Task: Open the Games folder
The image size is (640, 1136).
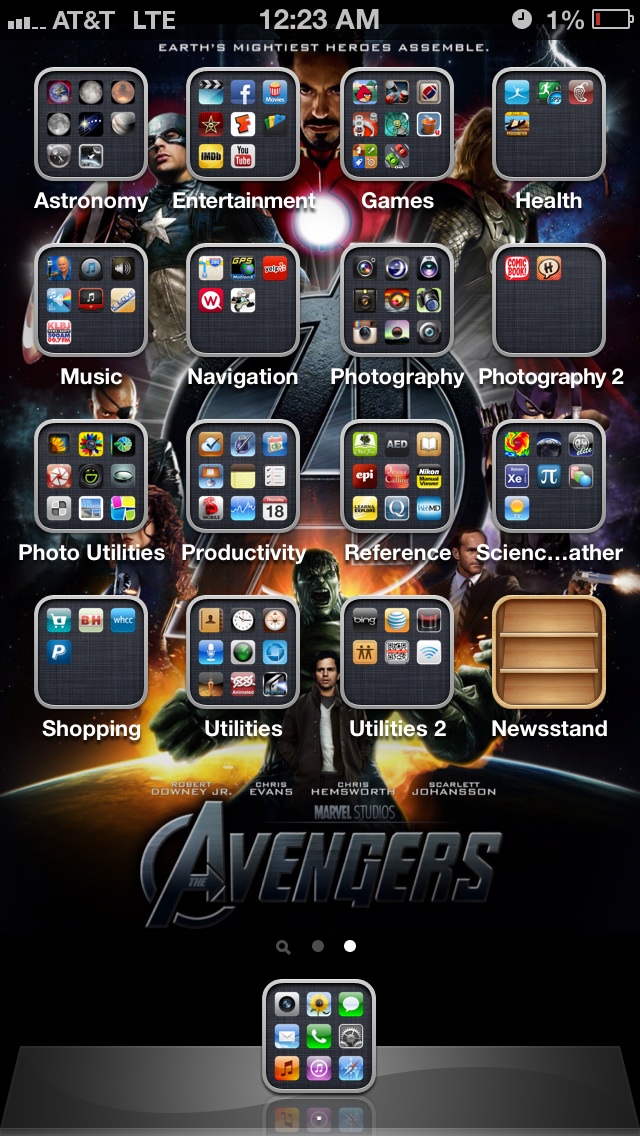Action: click(x=396, y=124)
